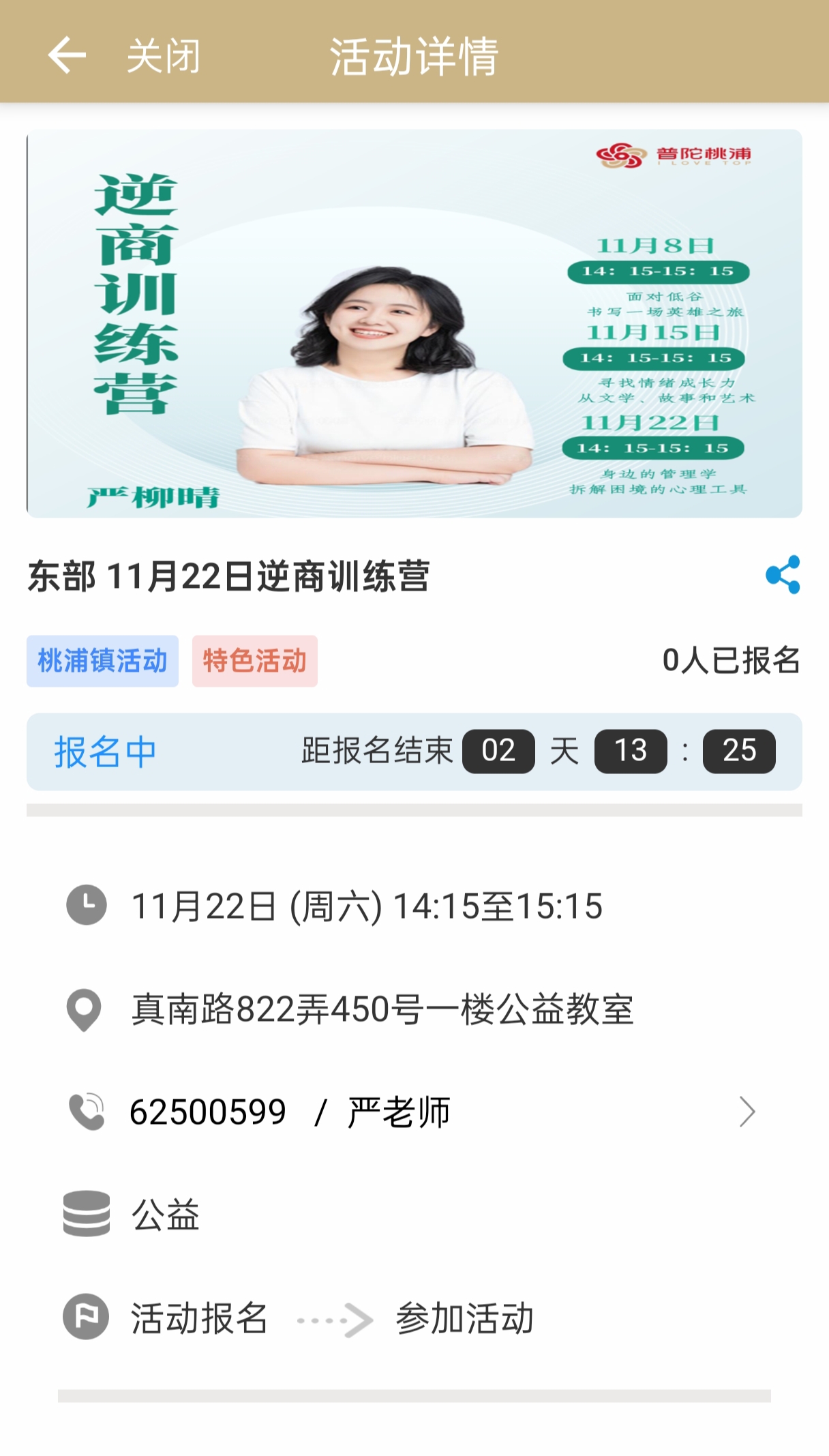
Task: Open the 逆商训练营 banner image
Action: click(x=414, y=323)
